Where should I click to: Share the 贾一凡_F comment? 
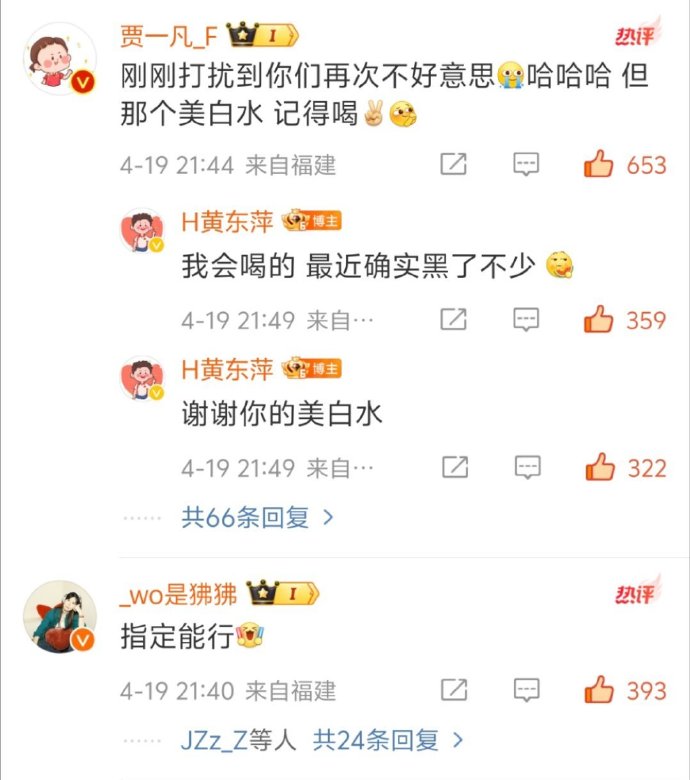453,164
